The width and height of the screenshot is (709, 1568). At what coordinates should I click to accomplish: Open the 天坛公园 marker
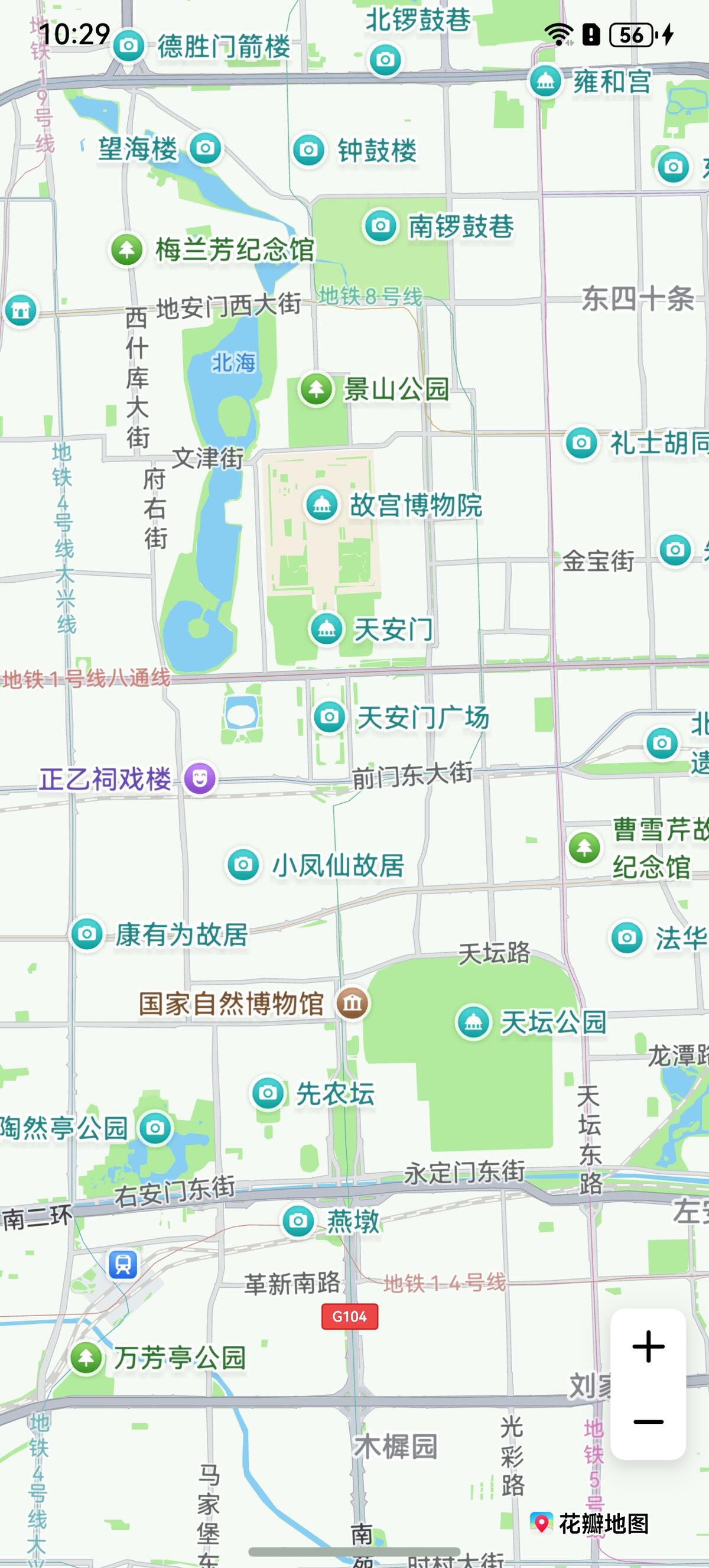point(473,1022)
